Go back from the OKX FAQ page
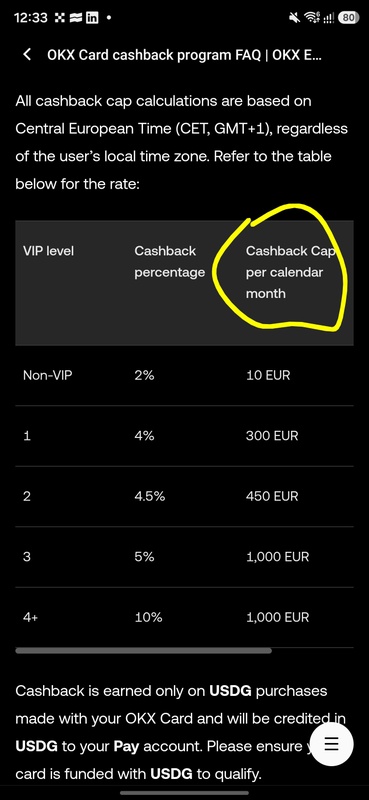The height and width of the screenshot is (800, 369). tap(27, 55)
